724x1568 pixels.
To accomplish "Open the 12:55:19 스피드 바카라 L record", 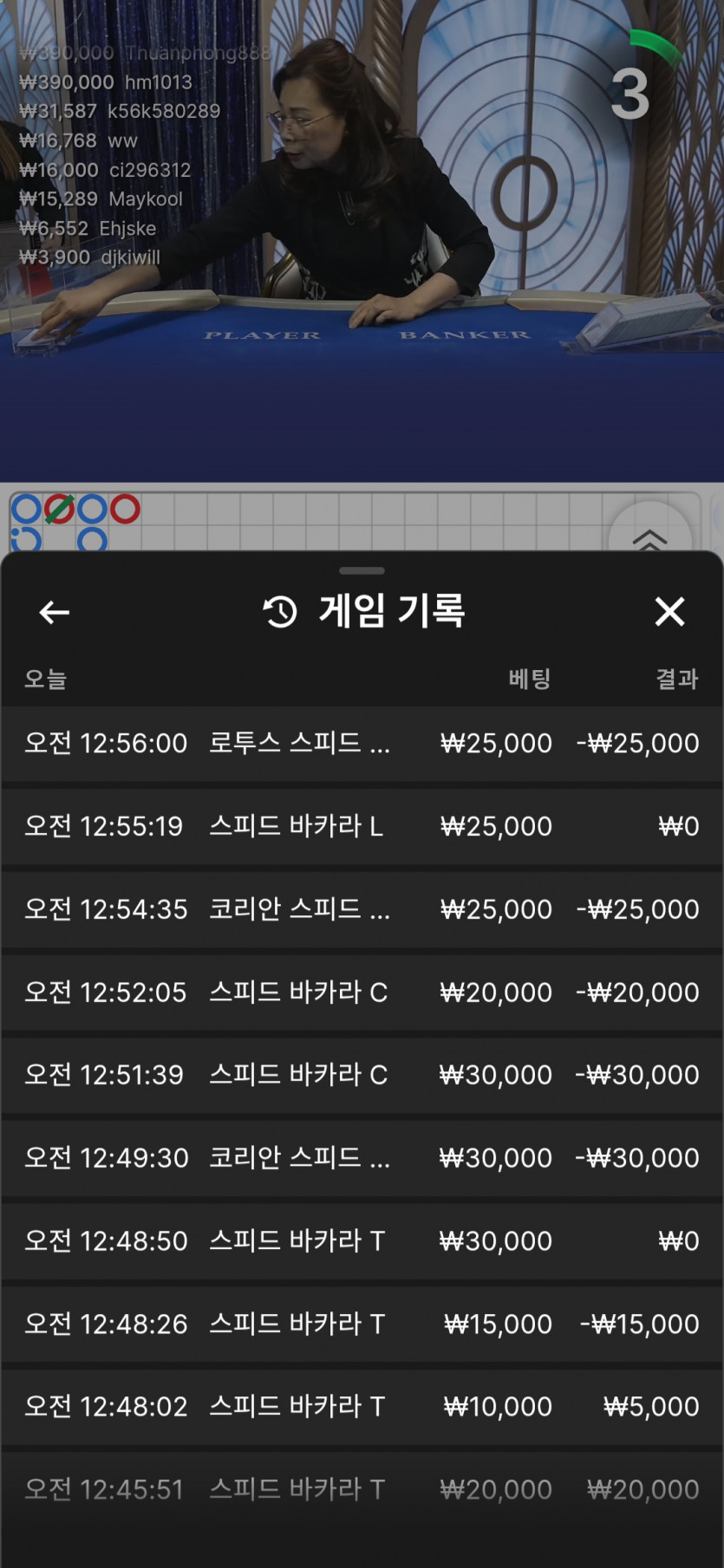I will 362,826.
